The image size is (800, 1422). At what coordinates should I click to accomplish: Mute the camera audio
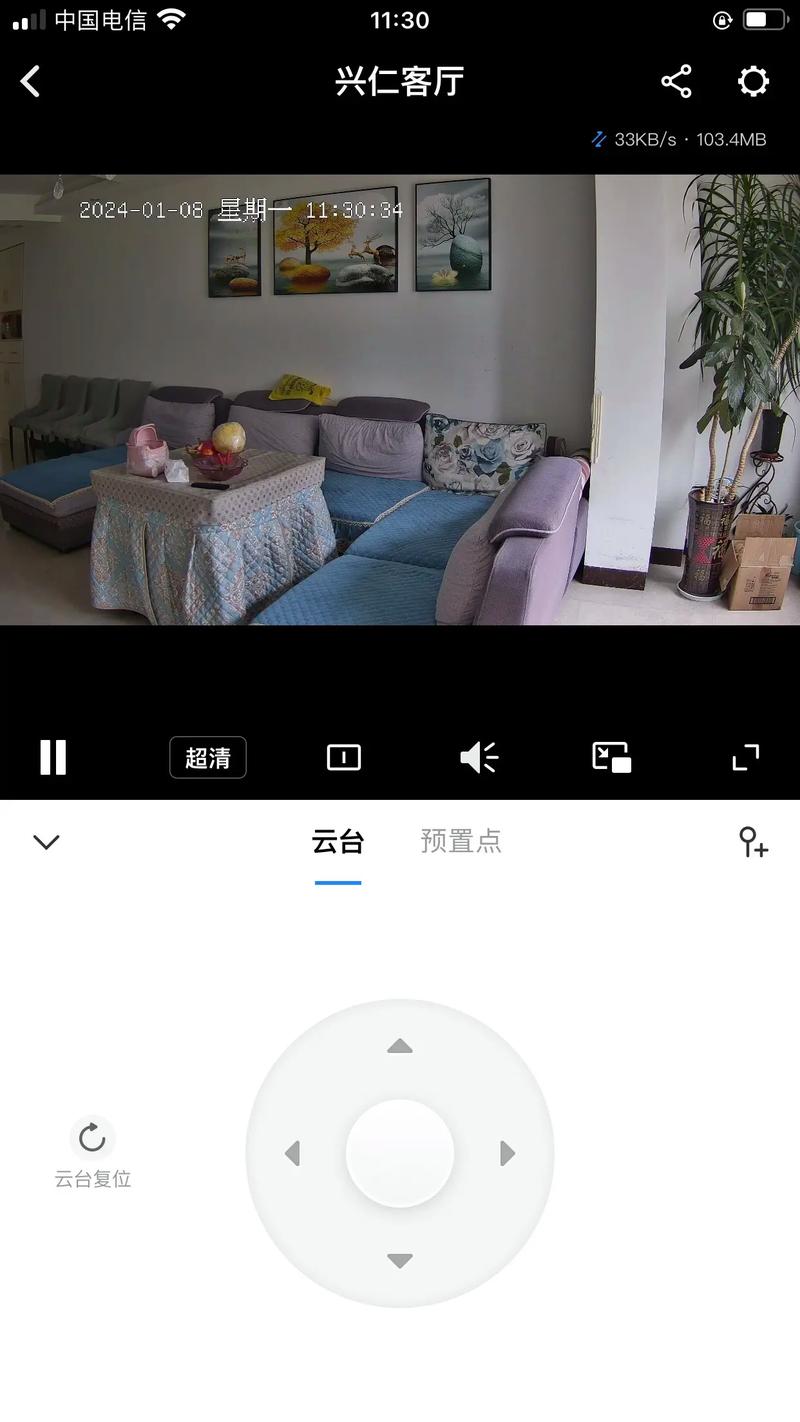point(477,757)
